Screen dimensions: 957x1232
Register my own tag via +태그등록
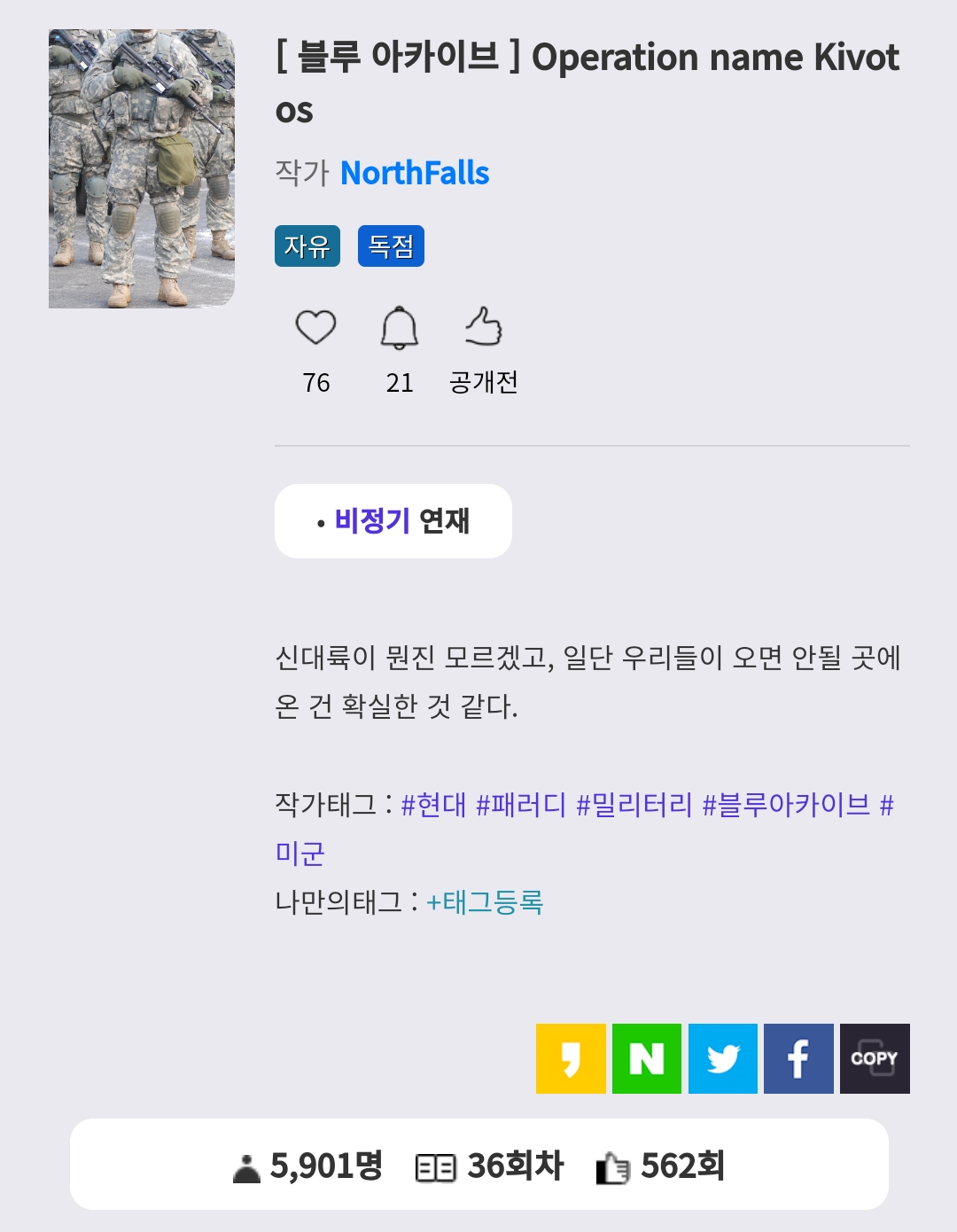[485, 902]
